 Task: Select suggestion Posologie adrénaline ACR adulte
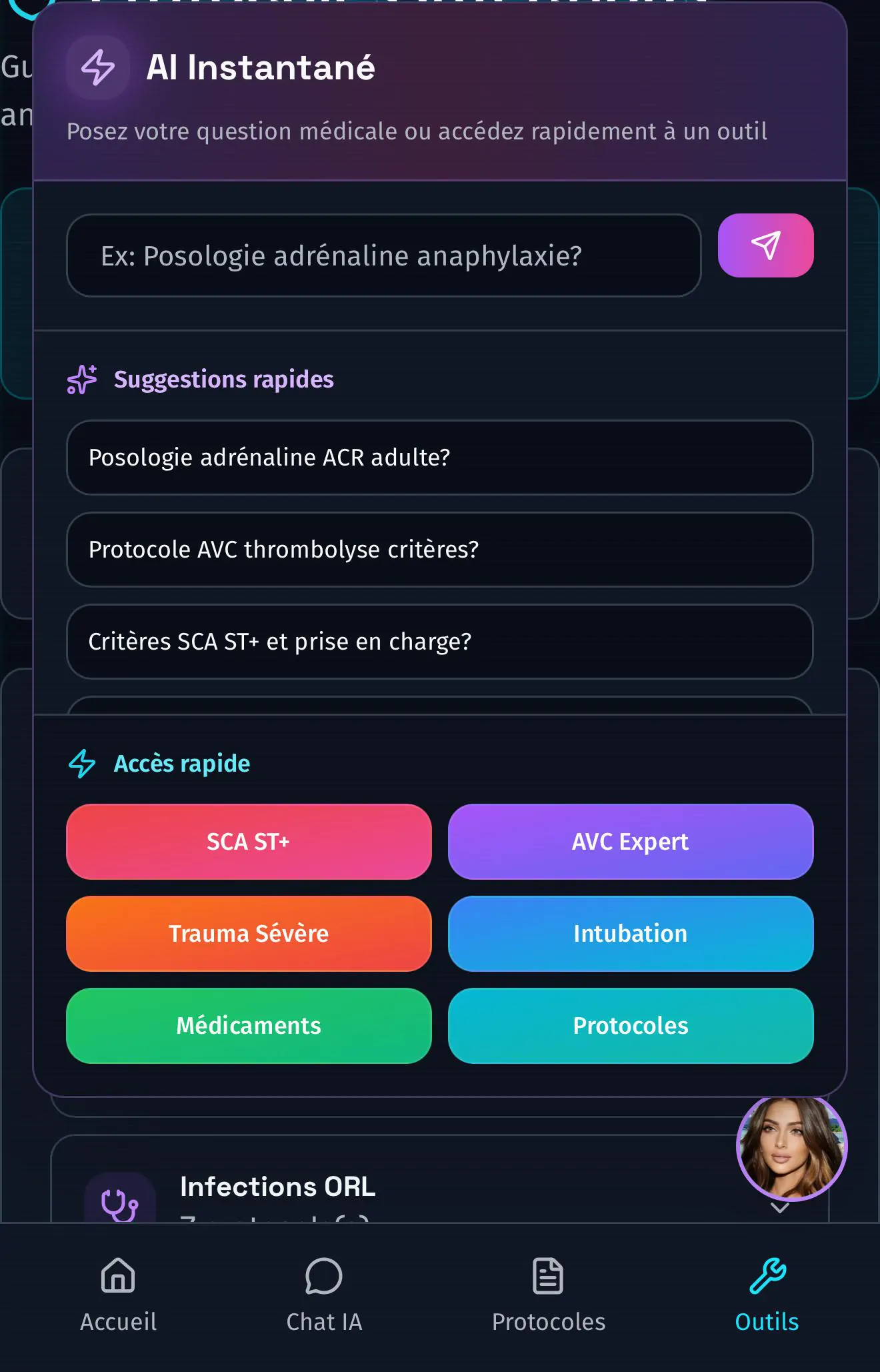[439, 458]
